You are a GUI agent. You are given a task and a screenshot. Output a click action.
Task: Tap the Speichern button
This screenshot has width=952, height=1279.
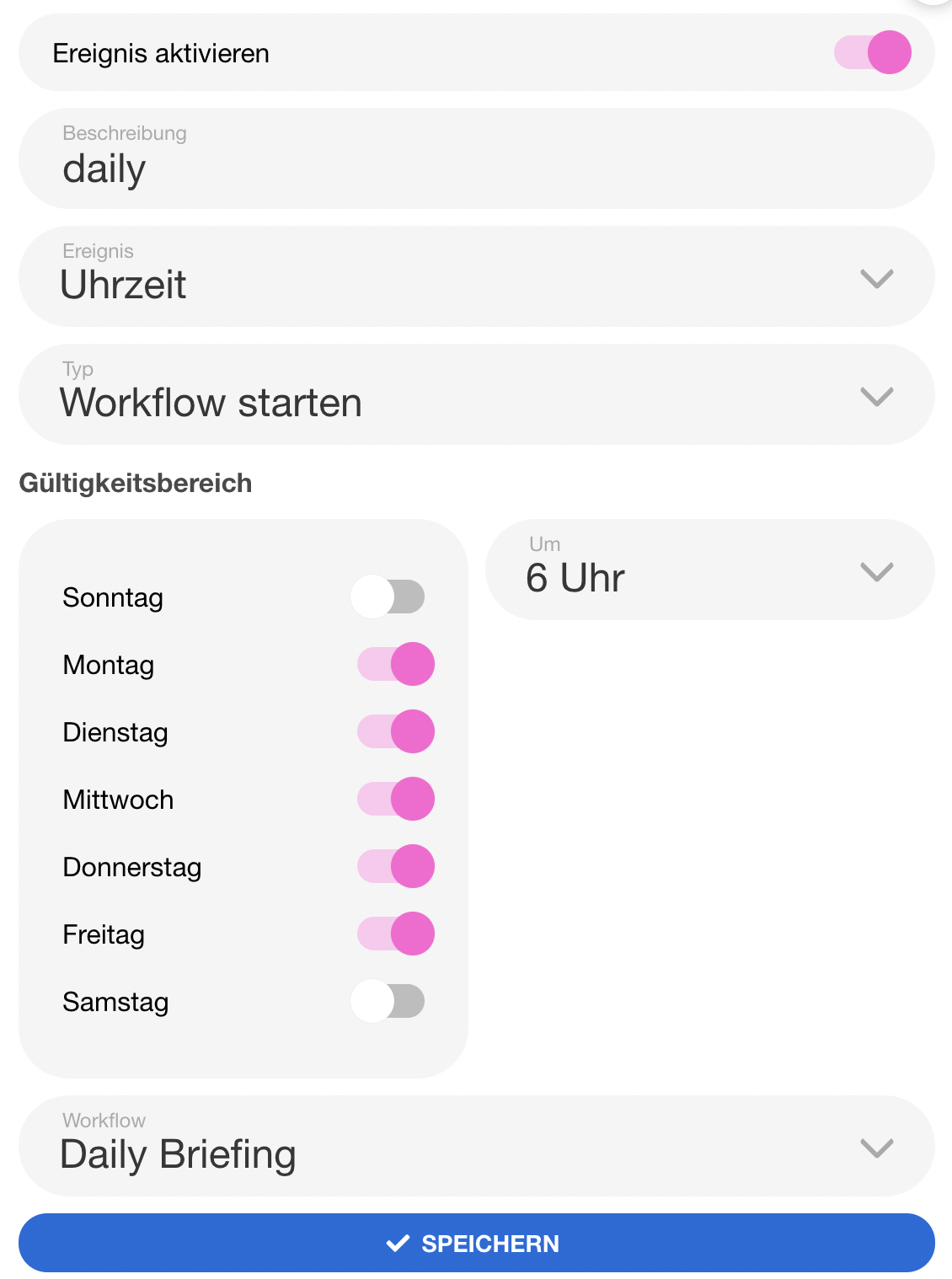pyautogui.click(x=476, y=1243)
